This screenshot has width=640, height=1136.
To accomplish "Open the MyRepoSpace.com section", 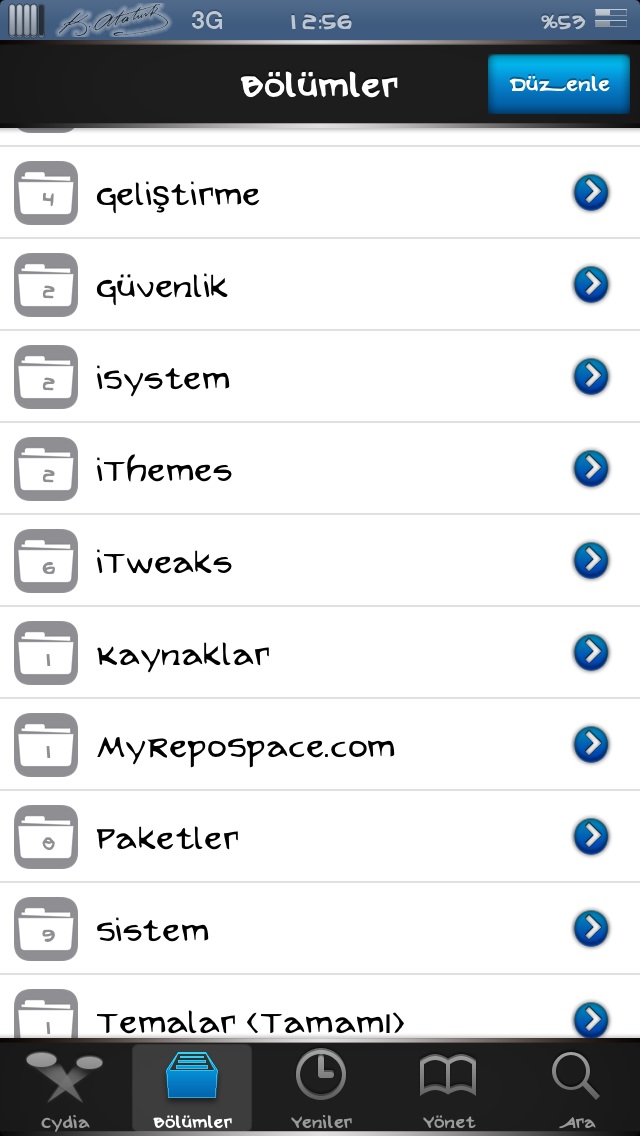I will pyautogui.click(x=320, y=745).
